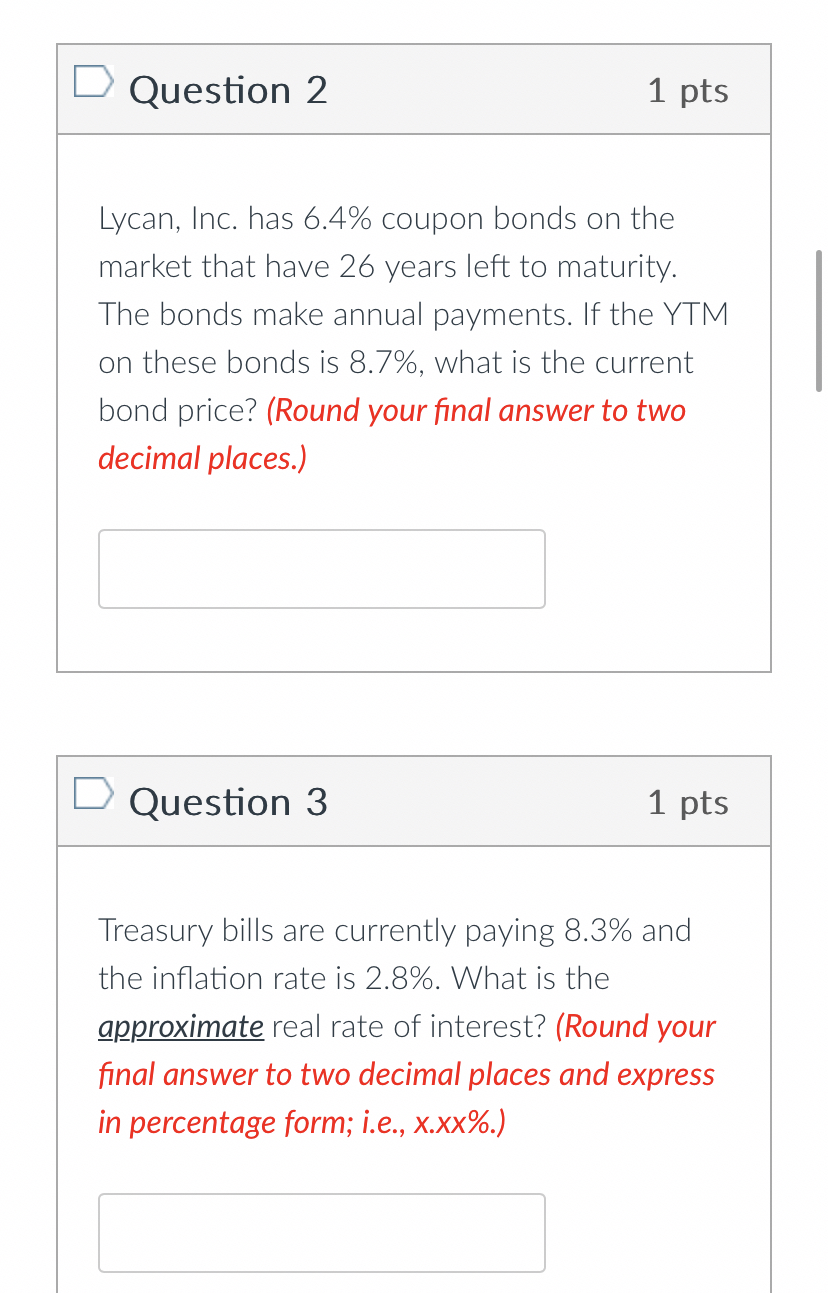
Task: Click the underlined word approximate in Question 3
Action: coord(180,1026)
